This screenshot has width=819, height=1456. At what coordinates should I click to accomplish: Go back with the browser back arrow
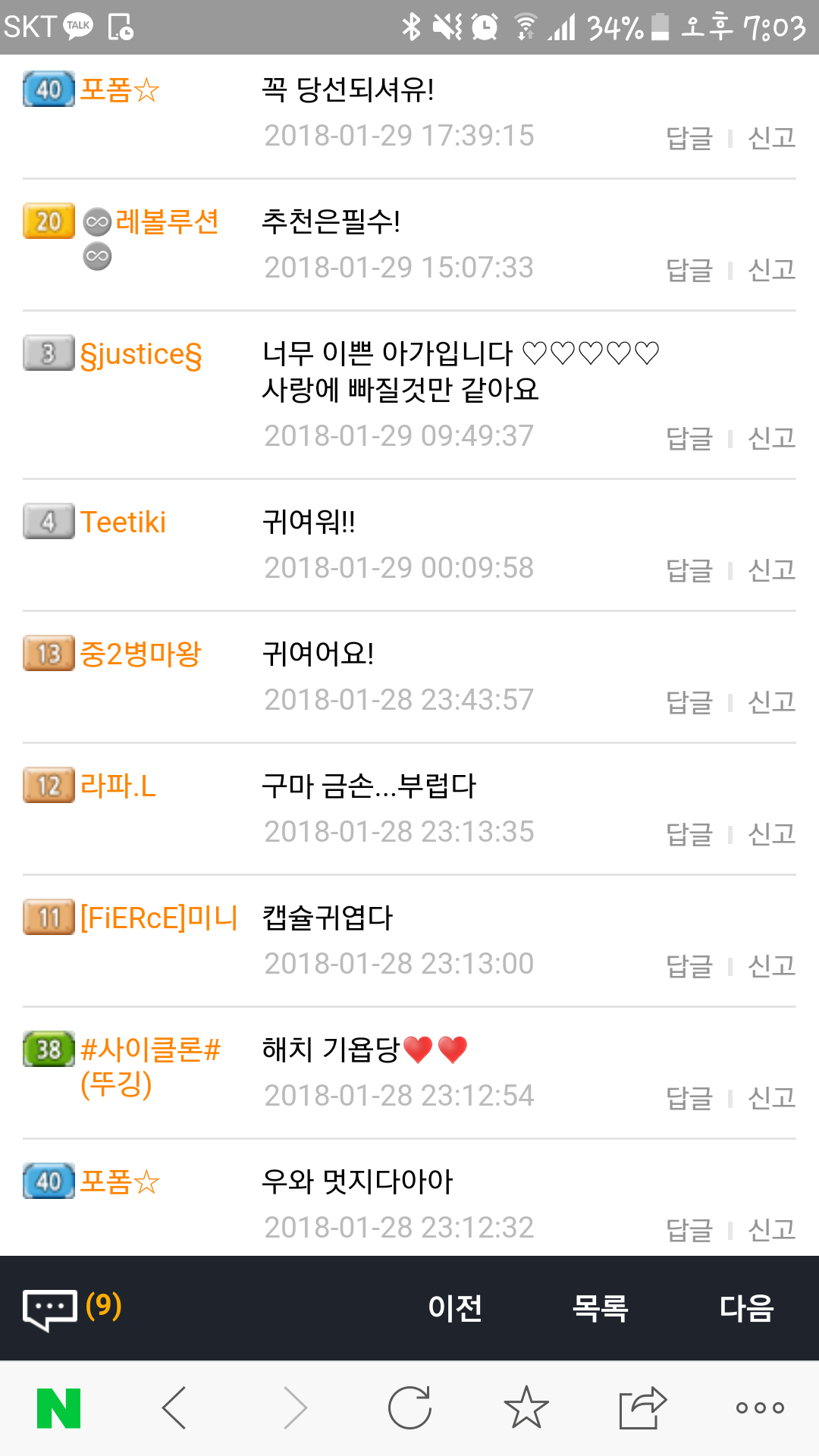[174, 1408]
